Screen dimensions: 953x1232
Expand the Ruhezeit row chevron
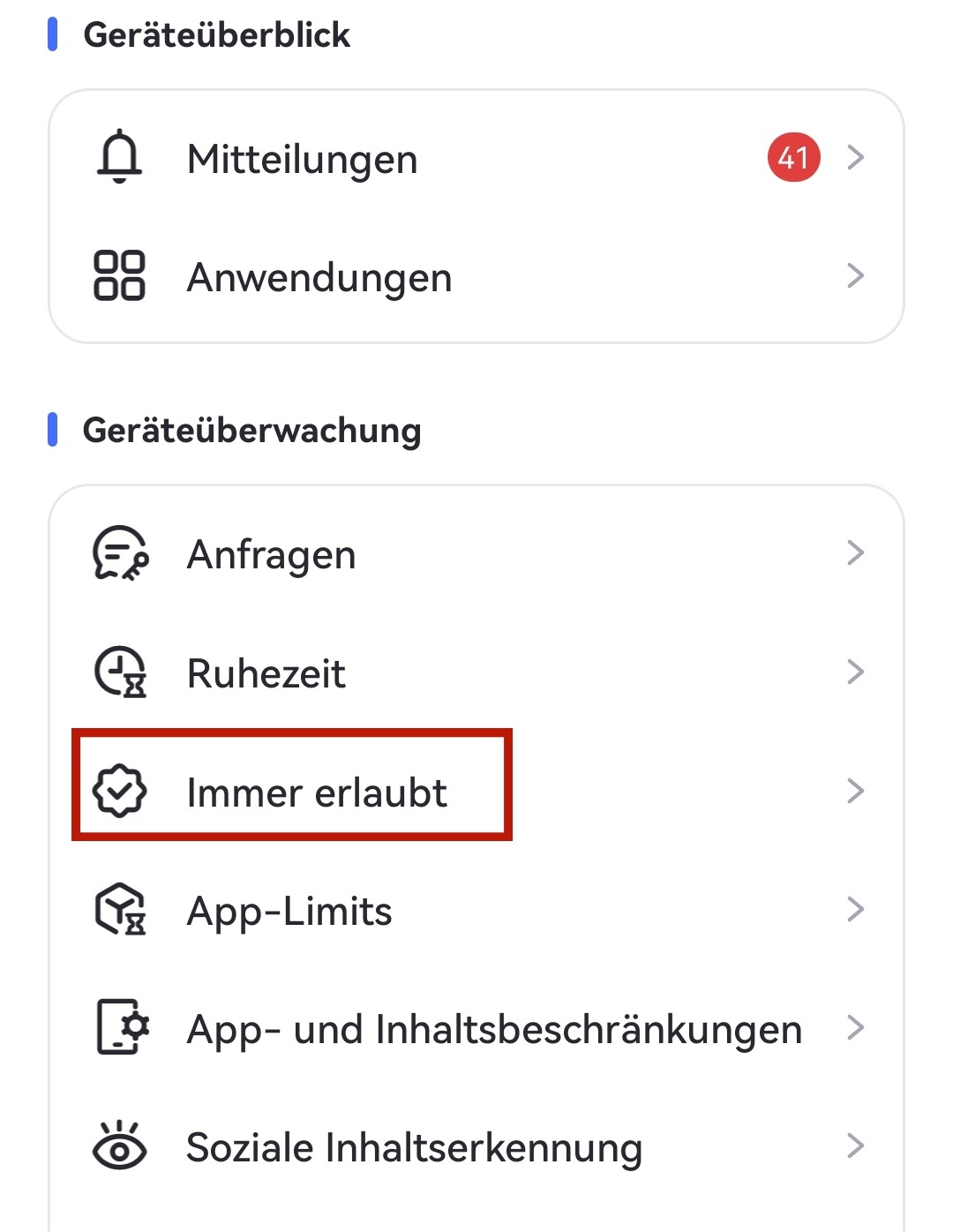click(855, 673)
